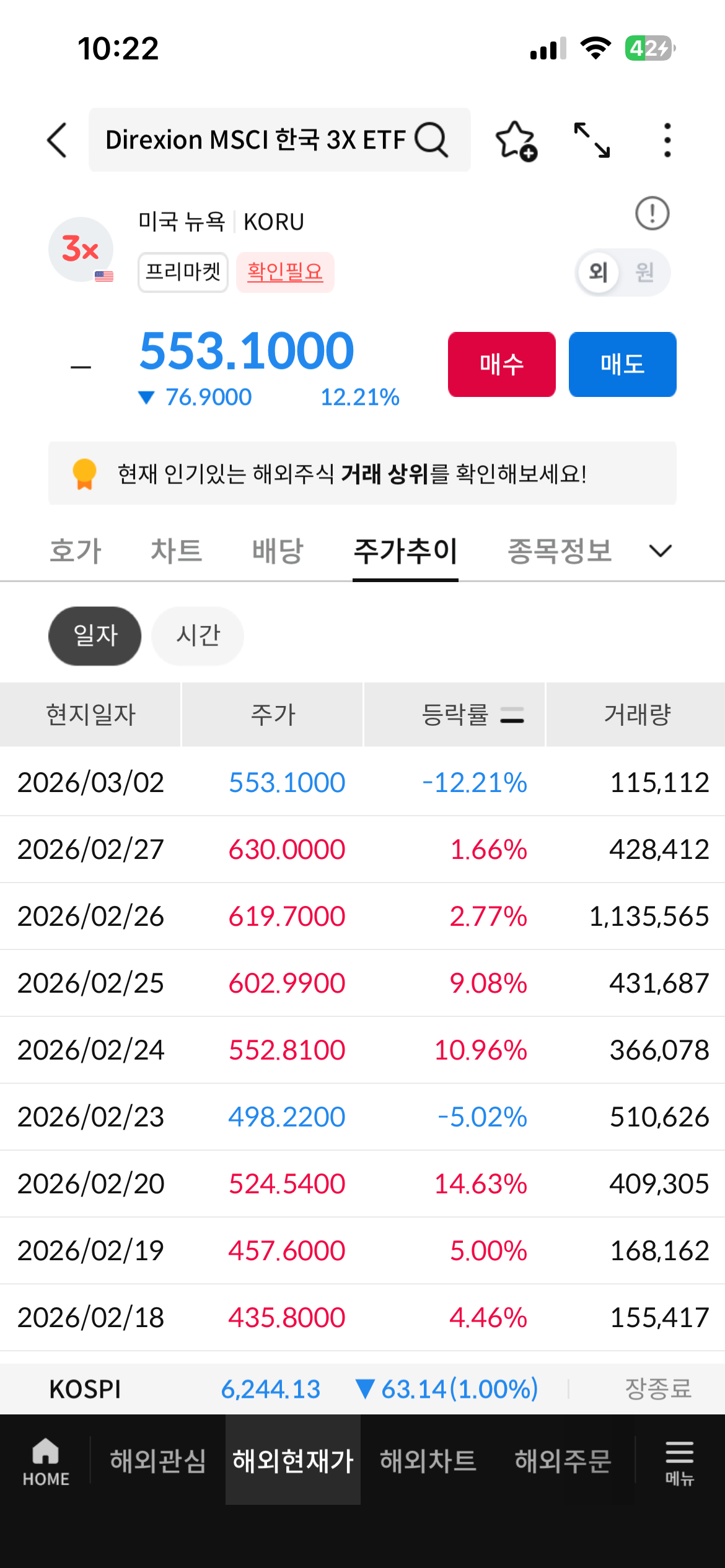Open fullscreen view with the expand icon

point(593,141)
